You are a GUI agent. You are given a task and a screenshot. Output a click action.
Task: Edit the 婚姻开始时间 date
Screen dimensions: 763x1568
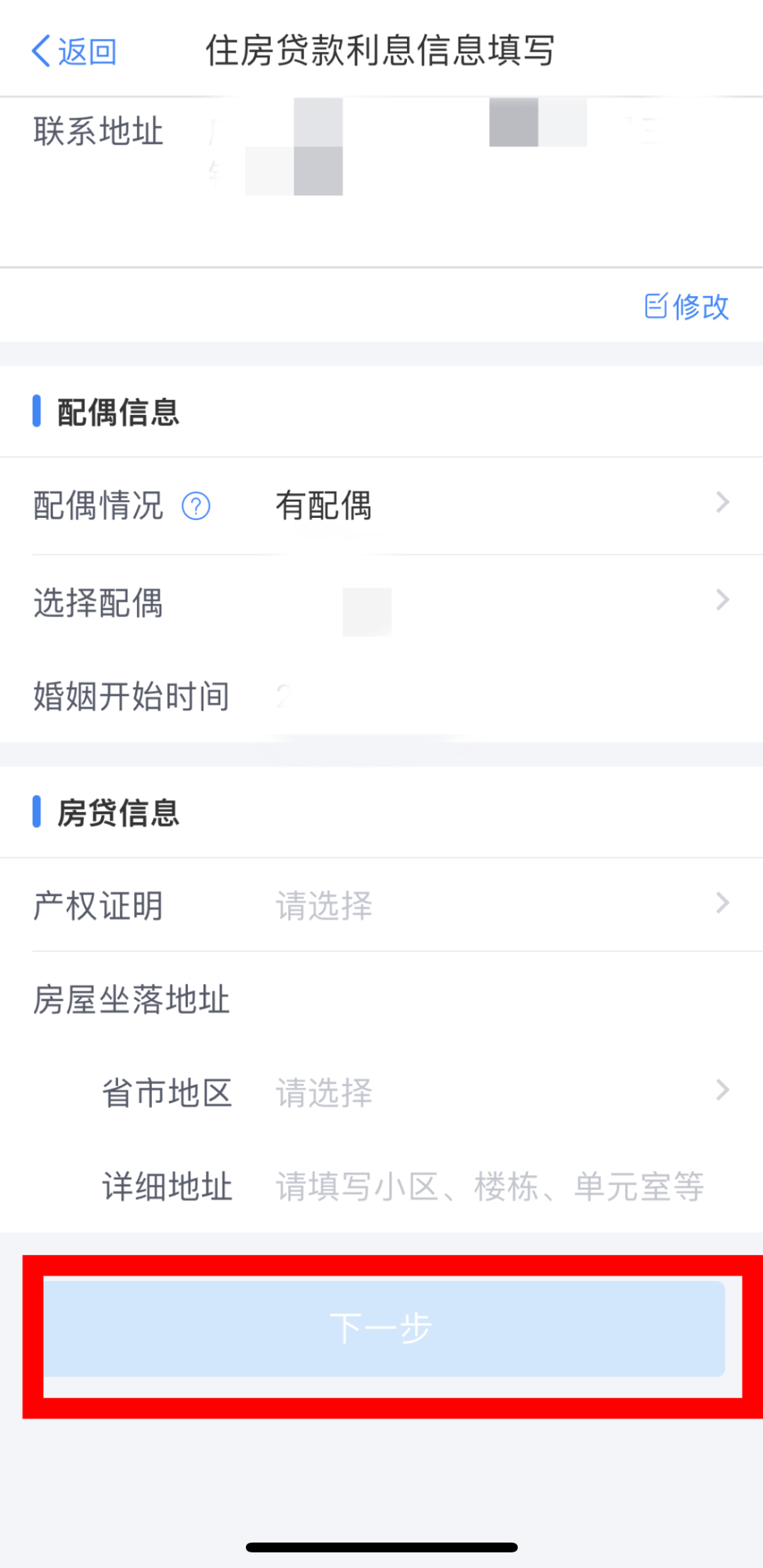pyautogui.click(x=381, y=696)
